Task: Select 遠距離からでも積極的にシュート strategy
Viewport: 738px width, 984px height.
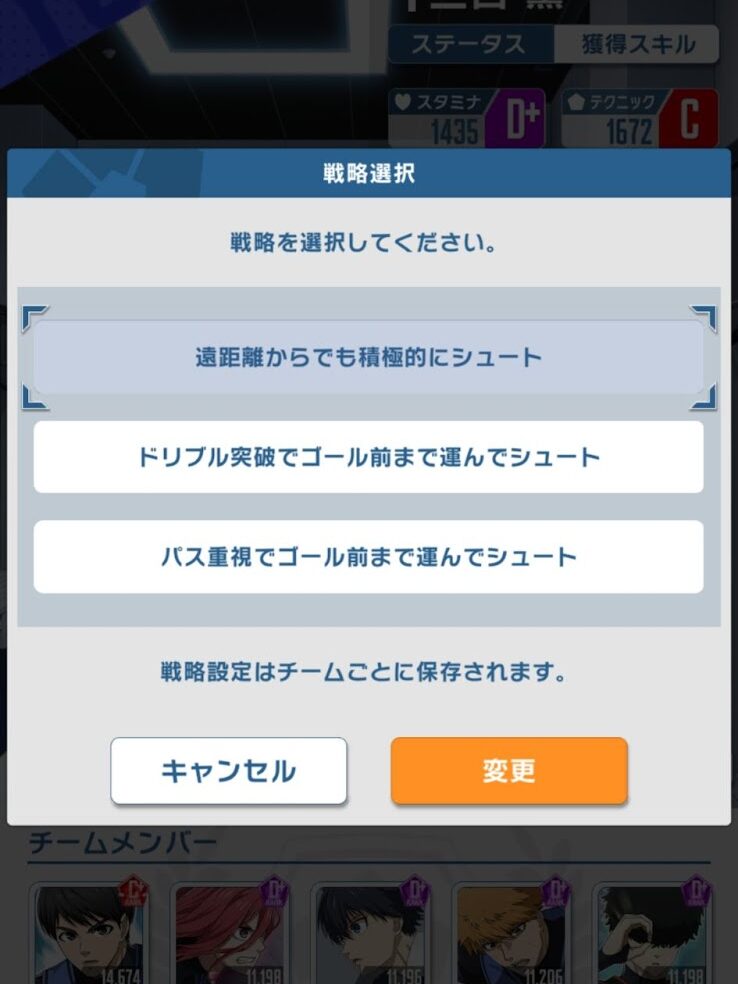Action: (x=368, y=357)
